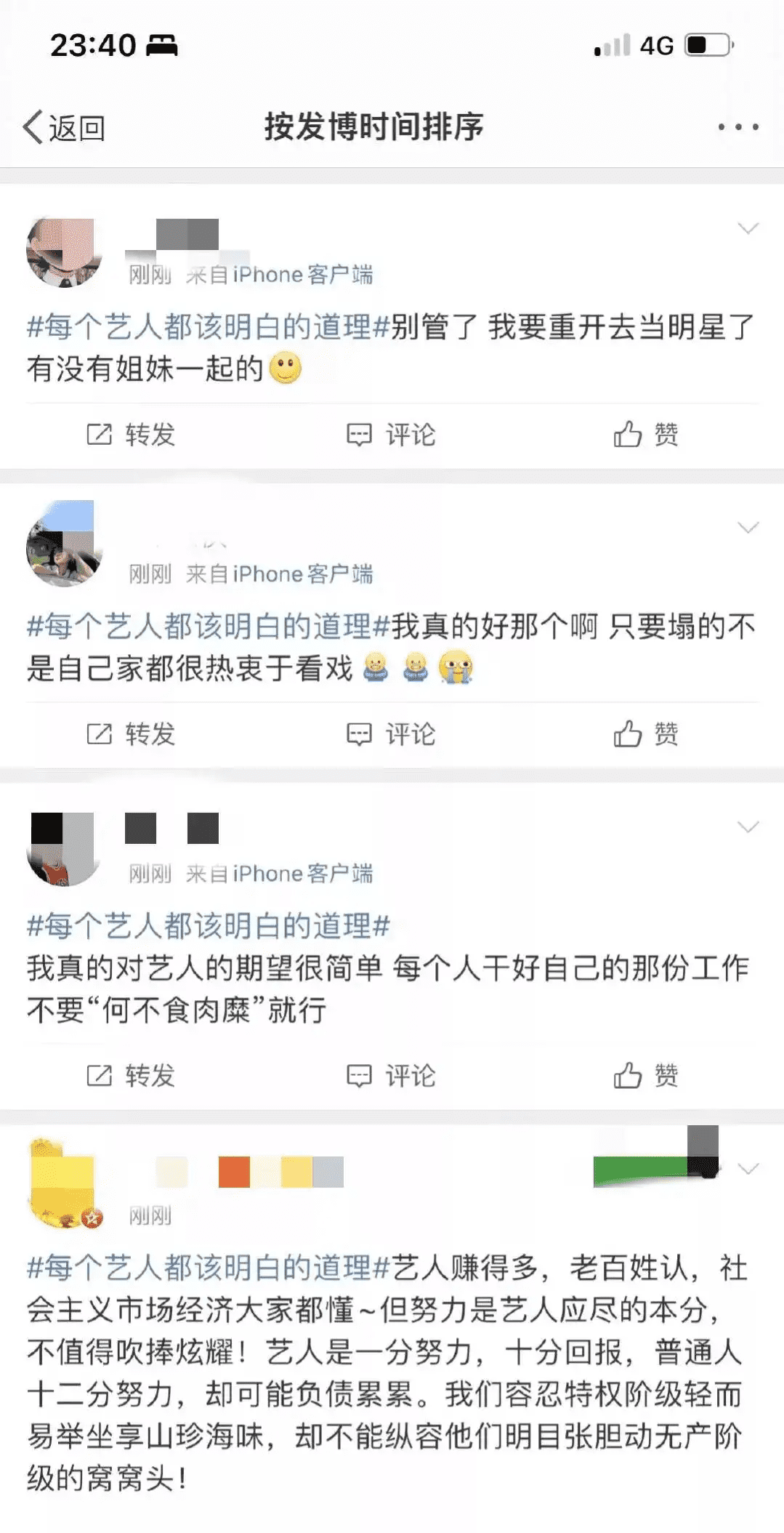Screen dimensions: 784x1533
Task: Repost the 何不食肉糜 post
Action: [x=132, y=1075]
